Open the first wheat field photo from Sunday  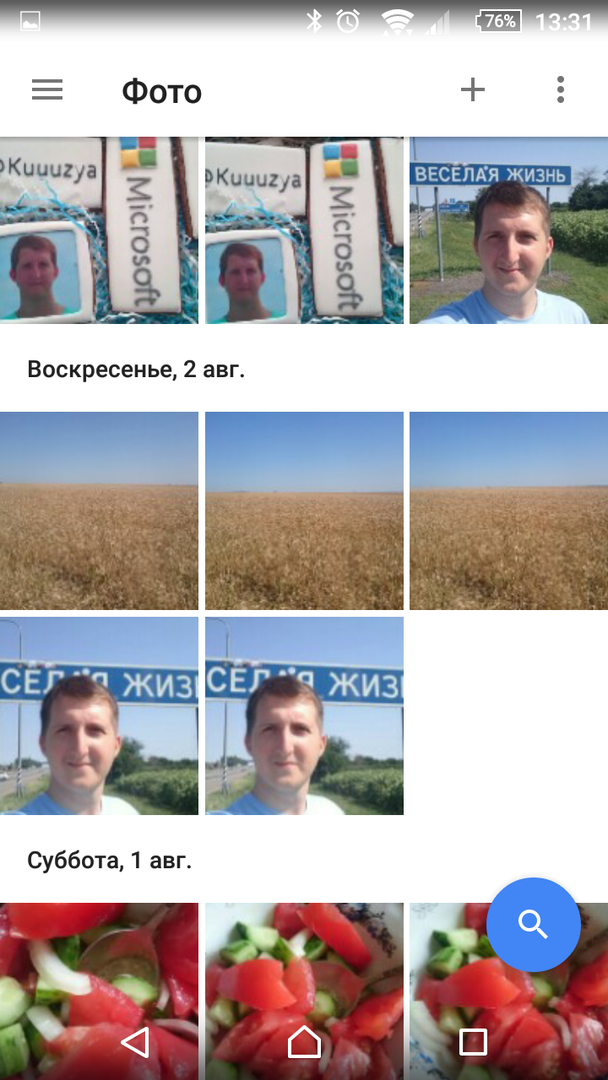99,510
